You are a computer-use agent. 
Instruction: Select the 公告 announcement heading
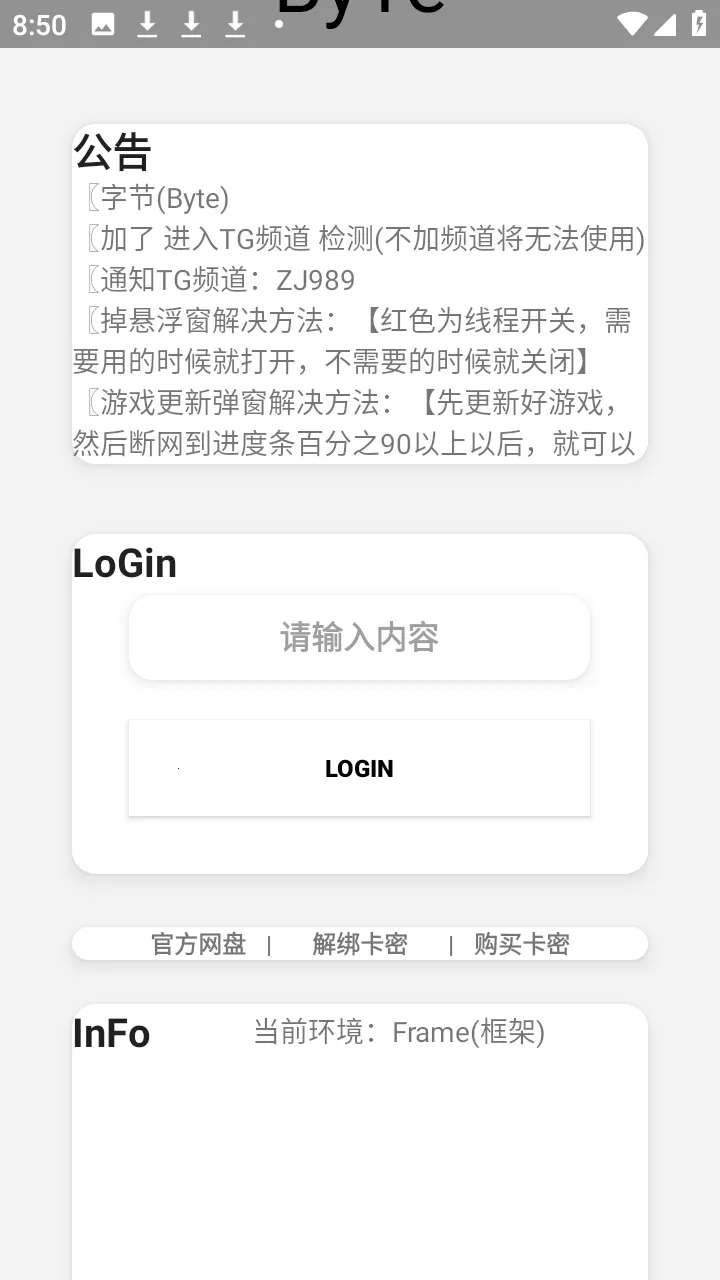point(112,152)
